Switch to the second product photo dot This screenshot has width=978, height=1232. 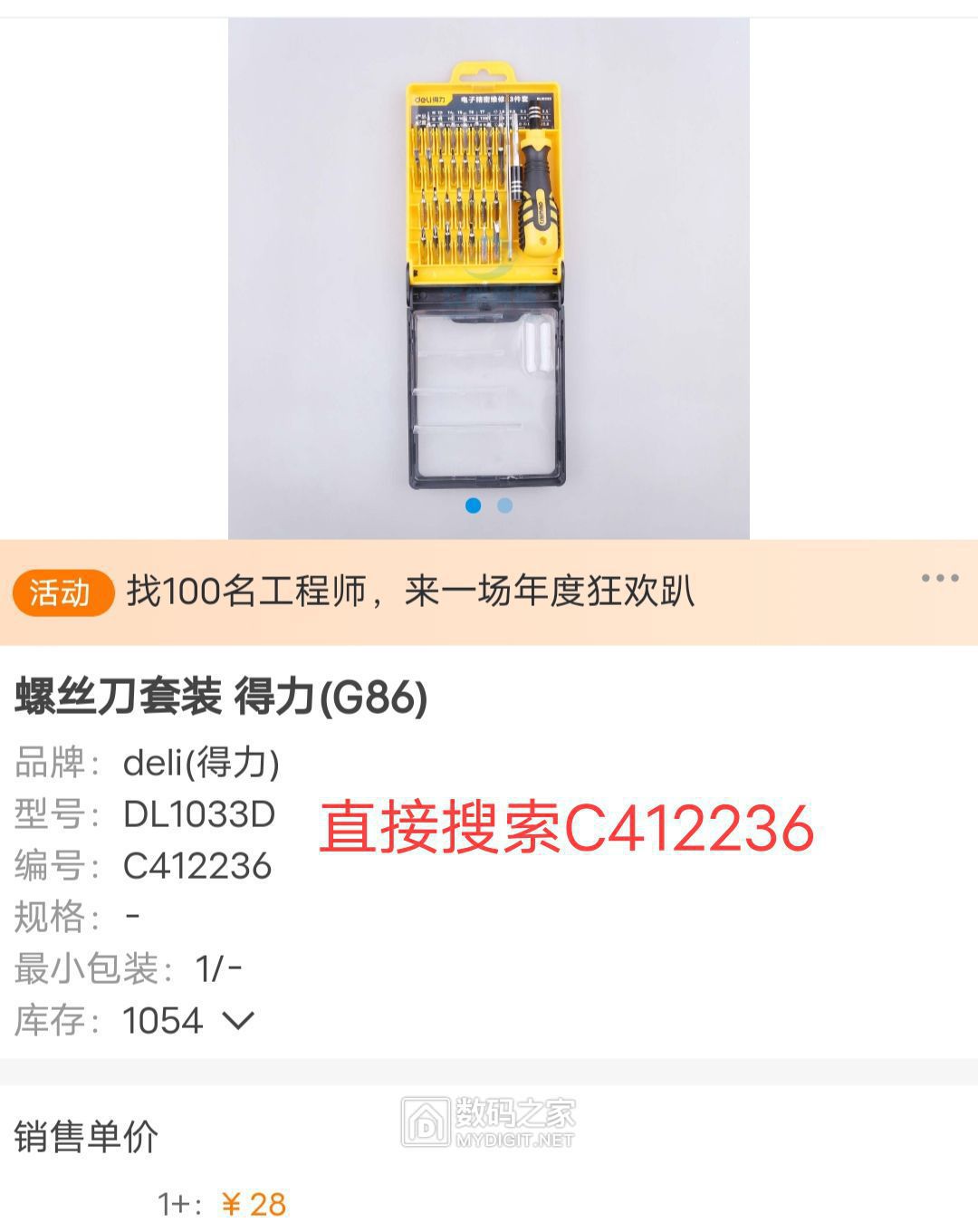point(505,505)
